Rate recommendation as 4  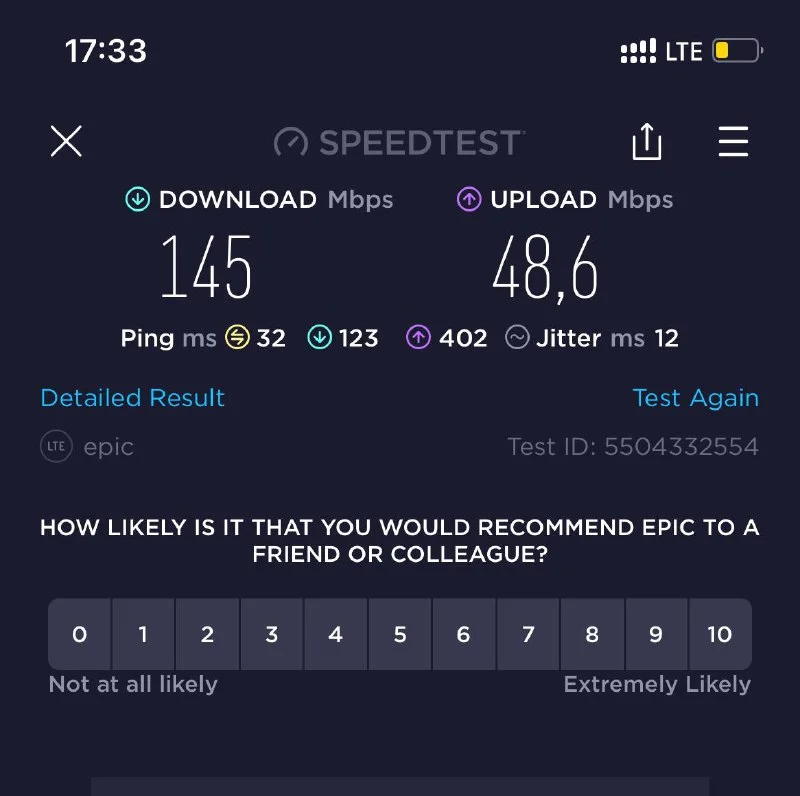click(336, 634)
